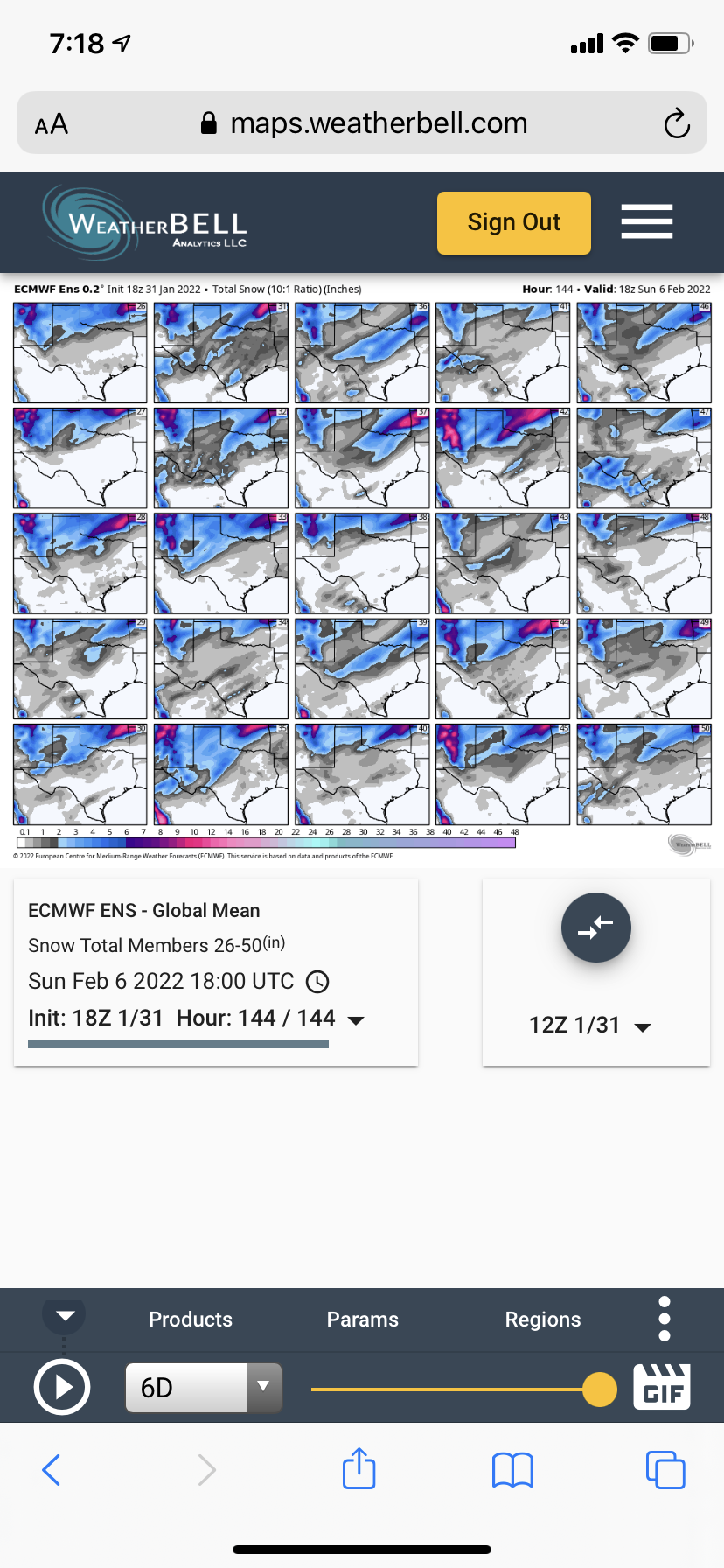Viewport: 724px width, 1568px height.
Task: Tap the Sign Out button
Action: coord(513,223)
